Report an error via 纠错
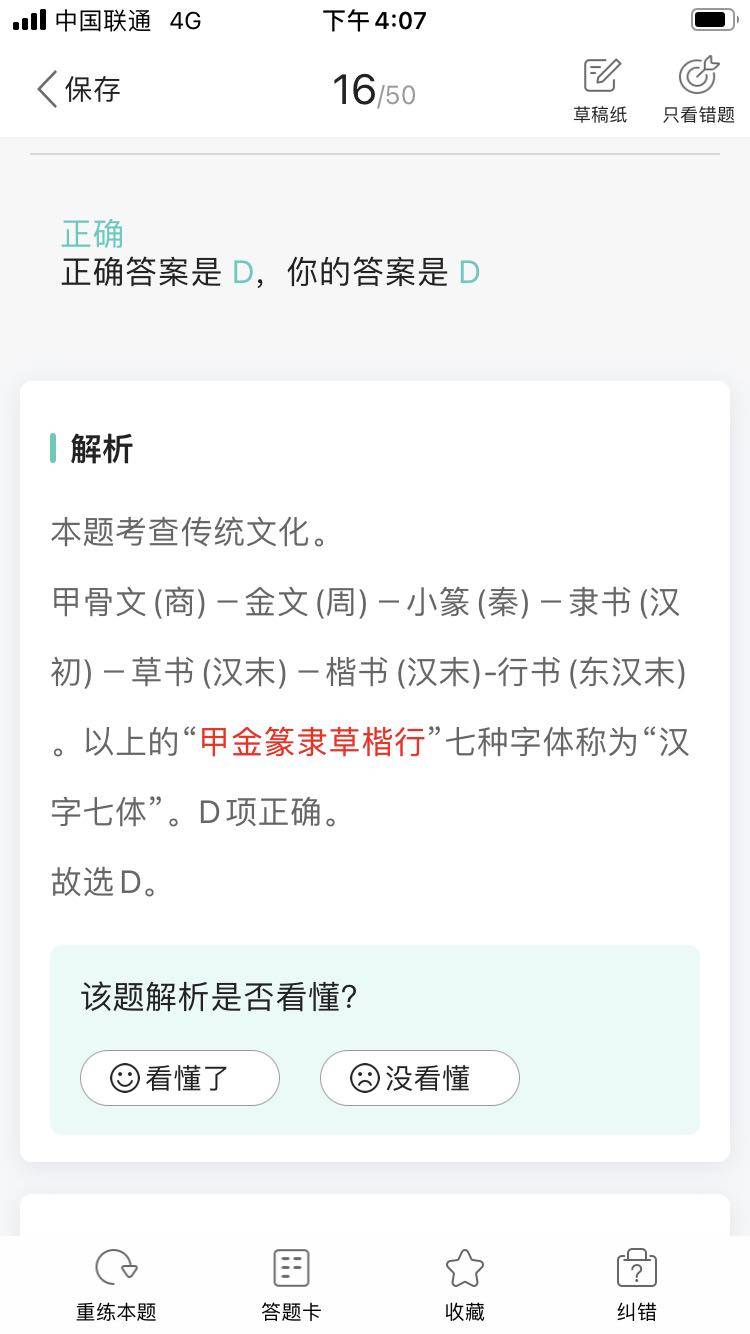This screenshot has width=750, height=1334. pyautogui.click(x=636, y=1284)
